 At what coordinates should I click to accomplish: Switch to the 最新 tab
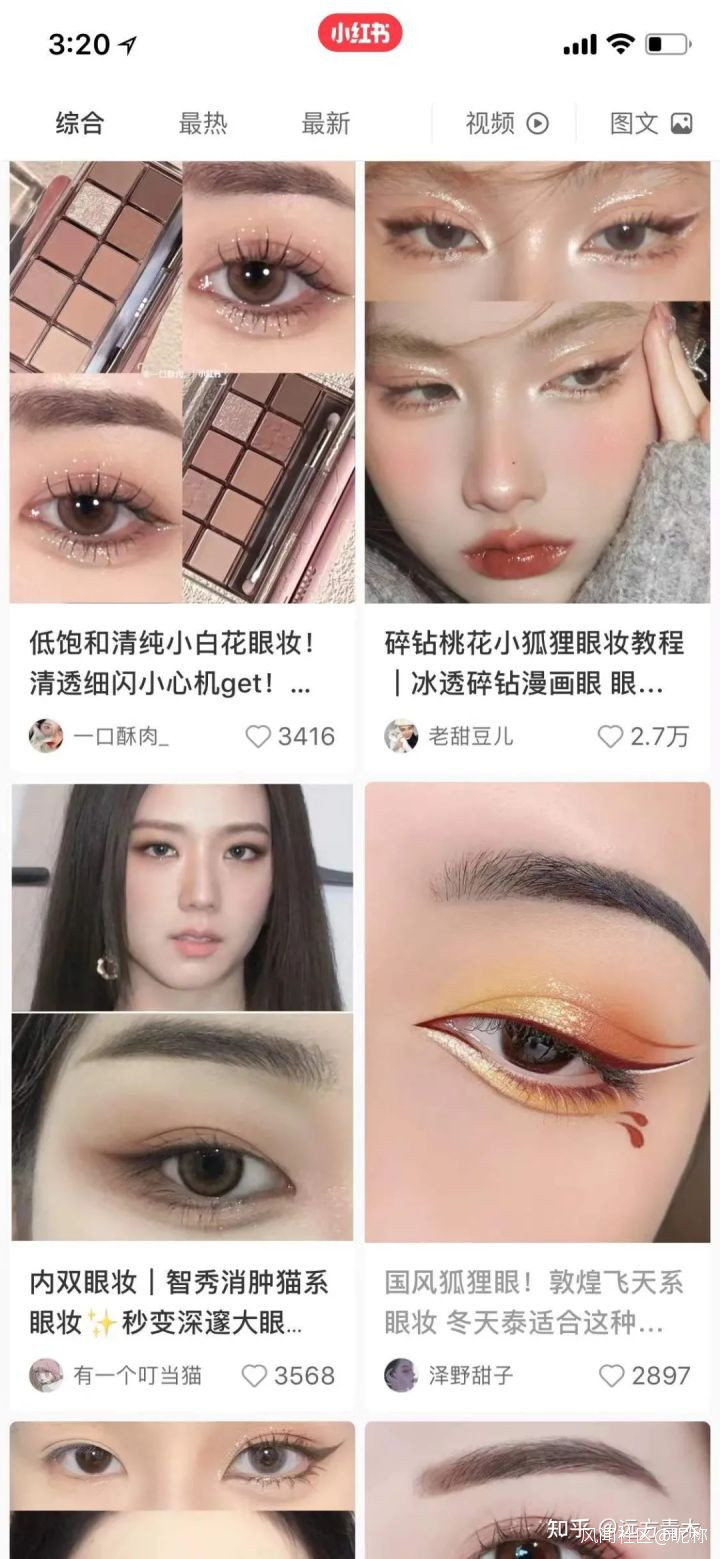[x=326, y=123]
